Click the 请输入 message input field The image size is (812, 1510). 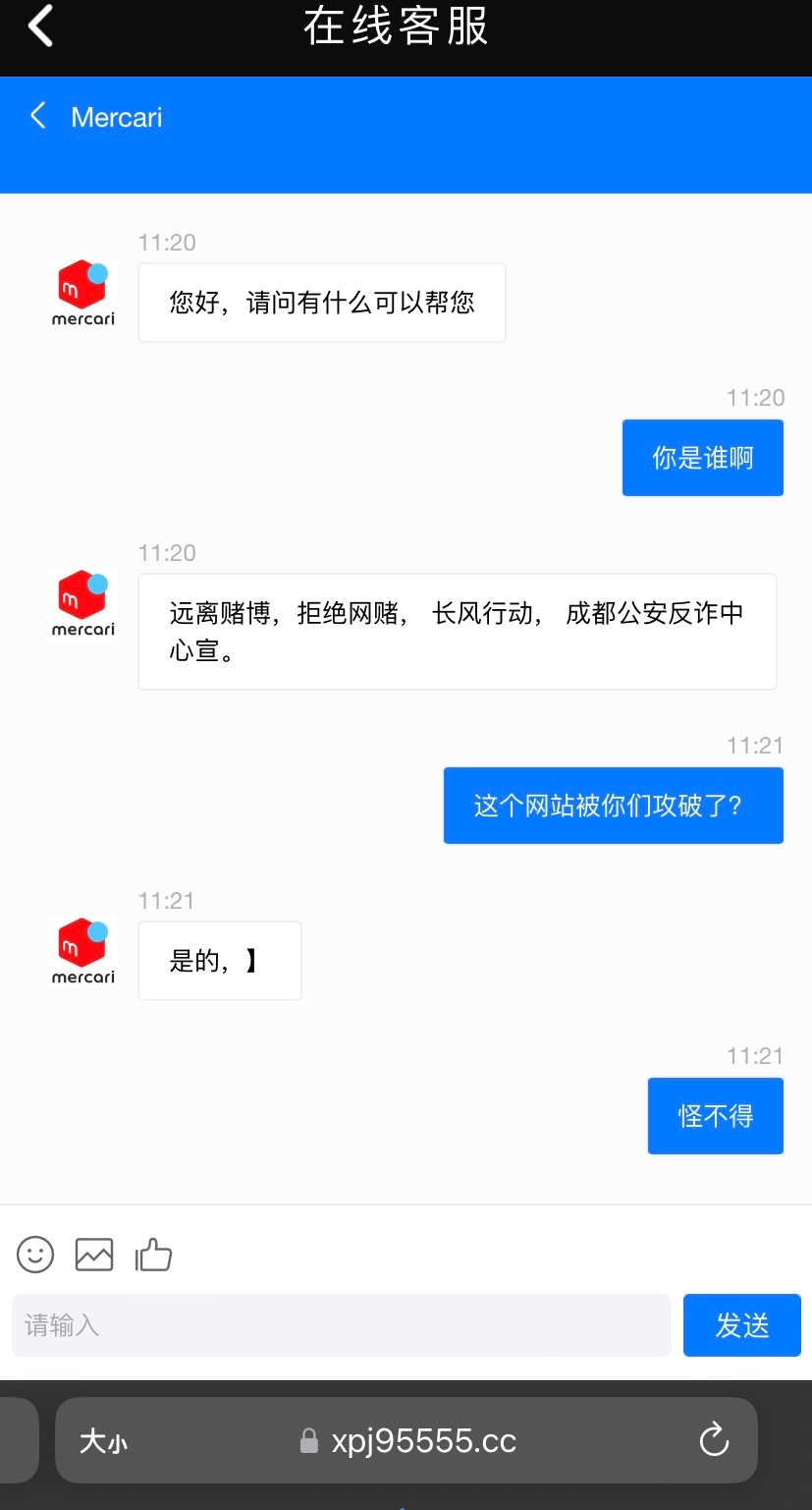click(342, 1324)
